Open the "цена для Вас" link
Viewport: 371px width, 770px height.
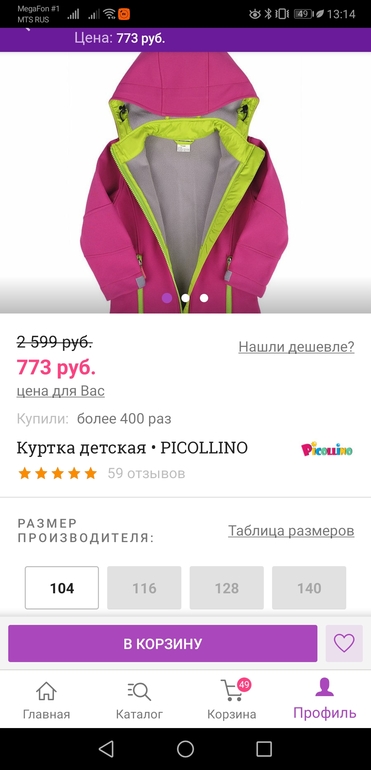point(60,391)
